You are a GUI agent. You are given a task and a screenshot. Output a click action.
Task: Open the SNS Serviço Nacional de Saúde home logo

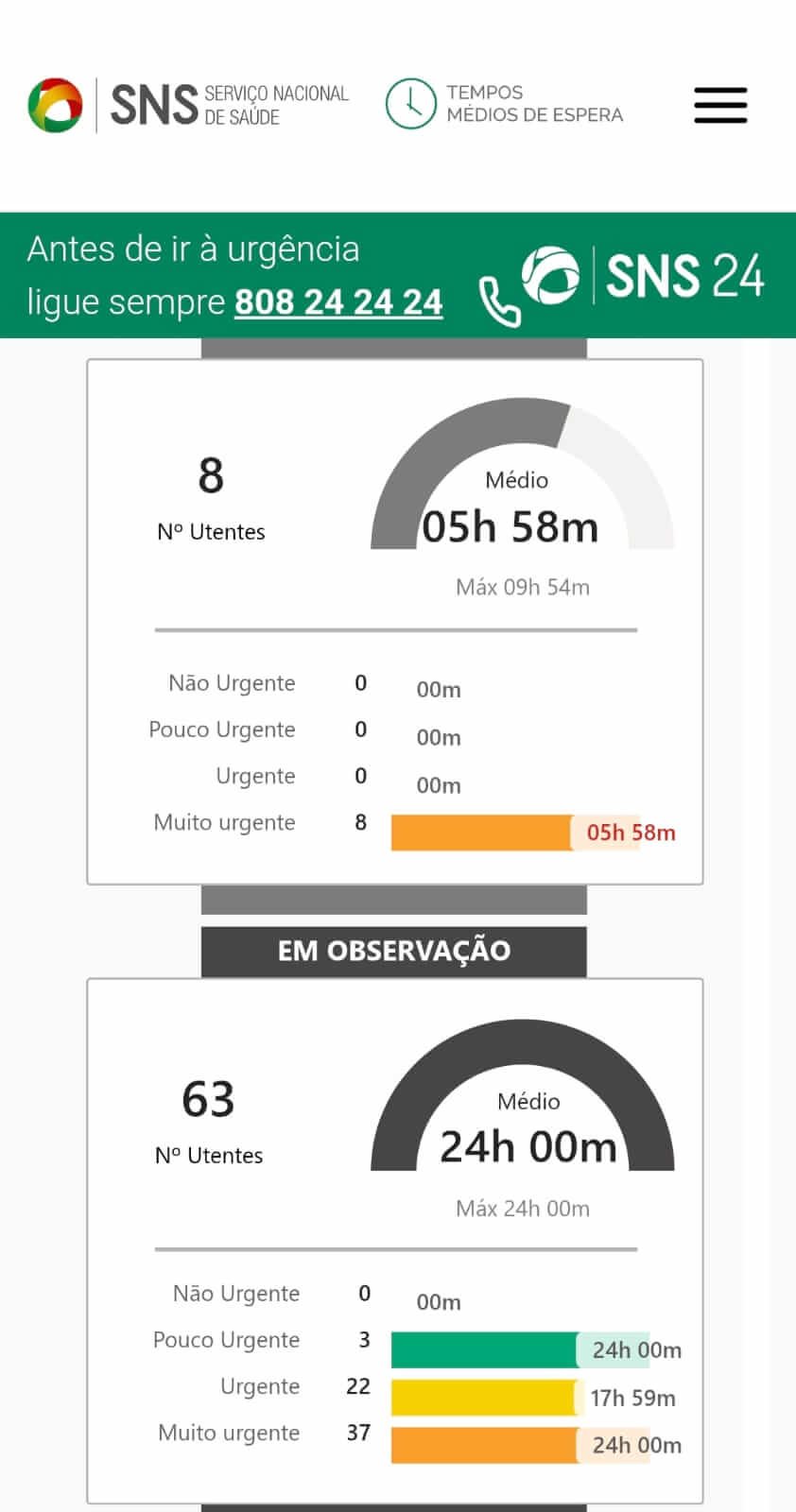click(x=188, y=105)
